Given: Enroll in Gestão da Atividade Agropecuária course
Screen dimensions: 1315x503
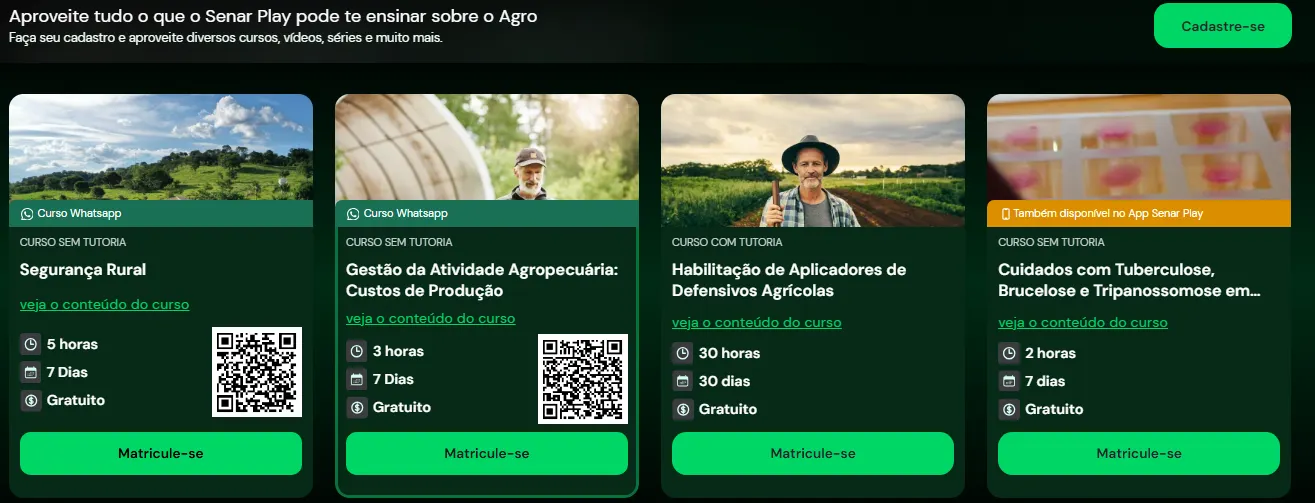Looking at the screenshot, I should pyautogui.click(x=487, y=453).
